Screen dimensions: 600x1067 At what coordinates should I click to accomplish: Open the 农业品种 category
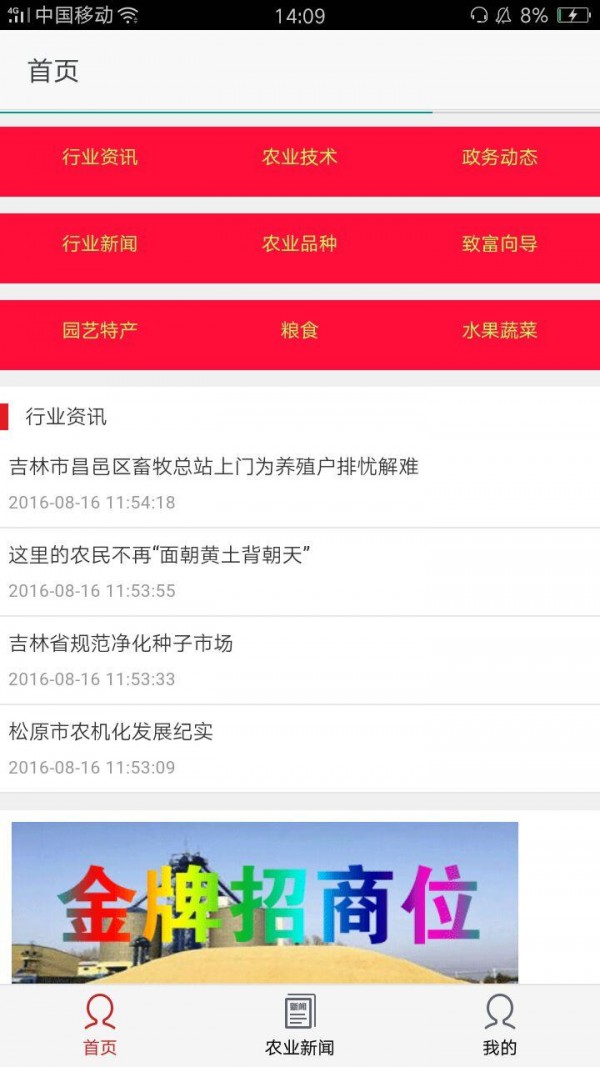pos(300,245)
